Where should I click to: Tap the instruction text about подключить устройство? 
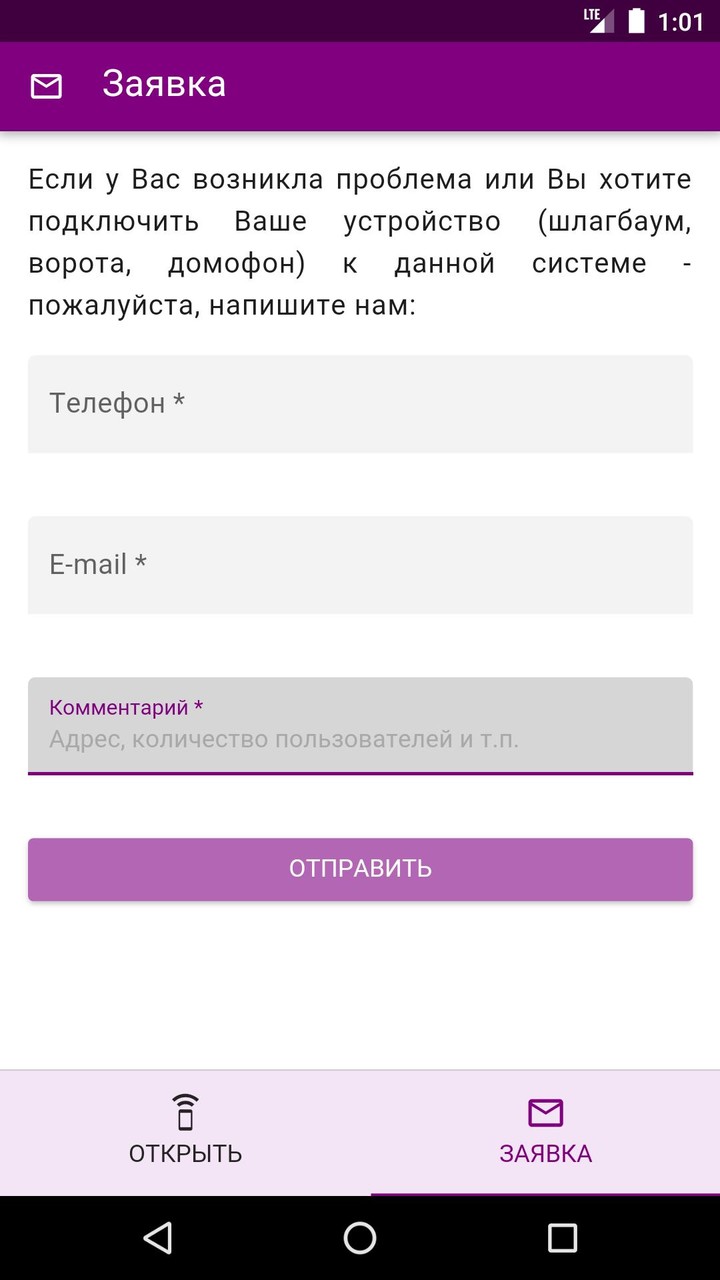click(x=360, y=240)
